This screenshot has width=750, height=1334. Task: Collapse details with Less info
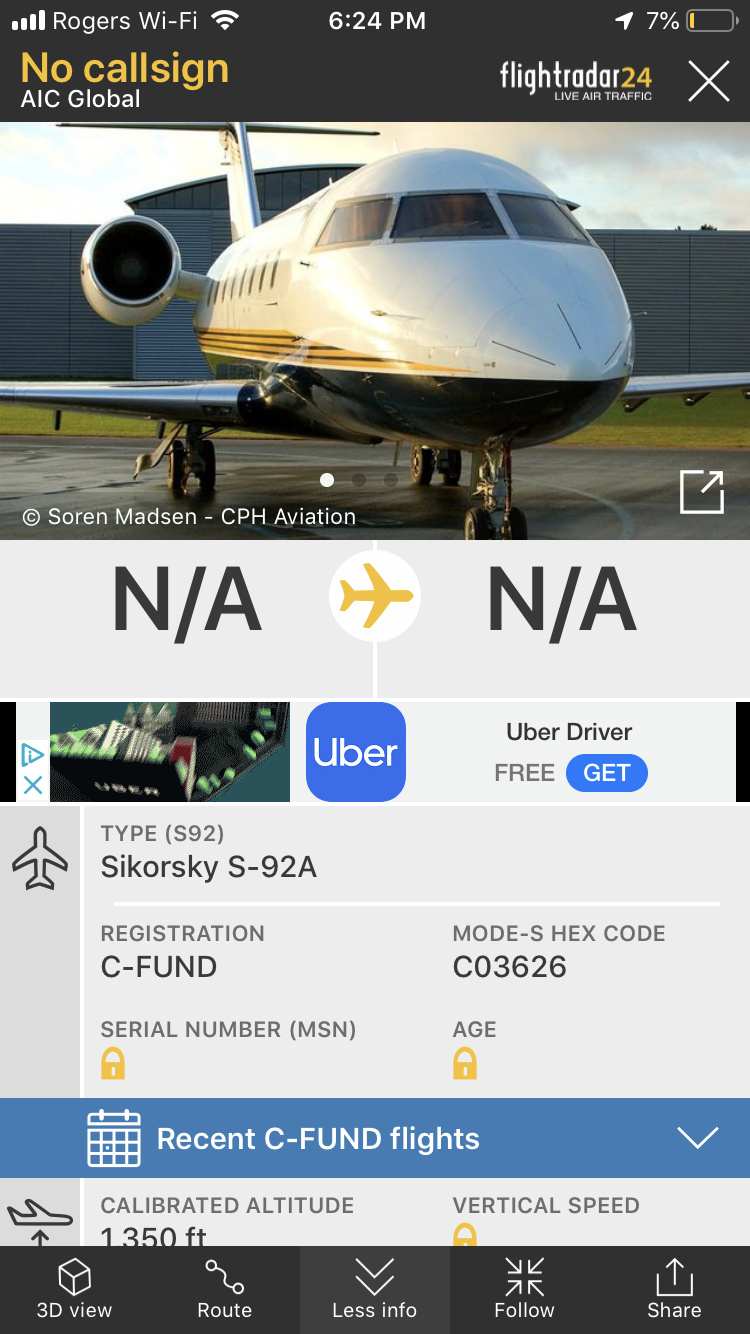pyautogui.click(x=374, y=1289)
